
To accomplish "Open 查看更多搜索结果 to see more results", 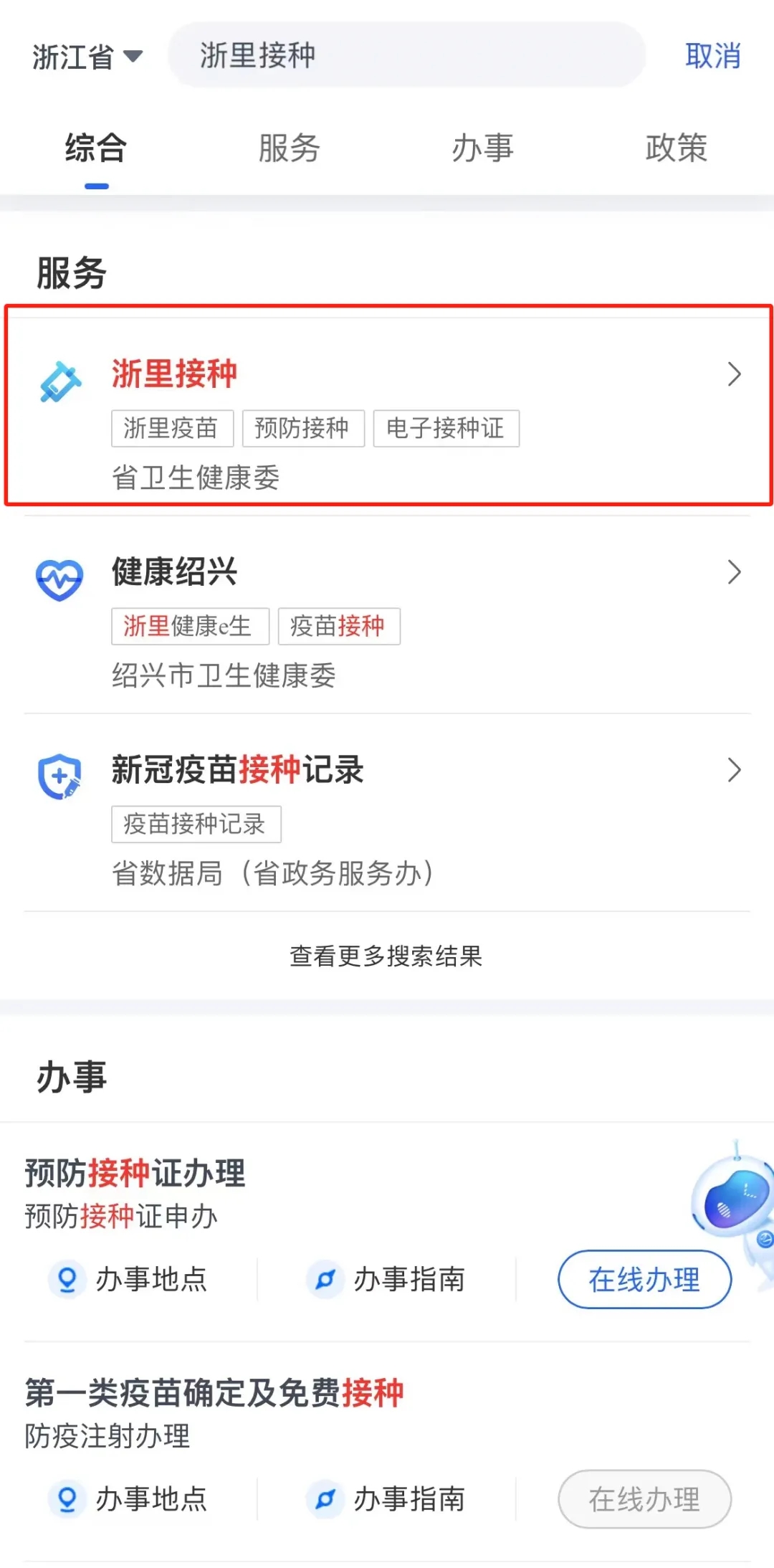I will (386, 956).
